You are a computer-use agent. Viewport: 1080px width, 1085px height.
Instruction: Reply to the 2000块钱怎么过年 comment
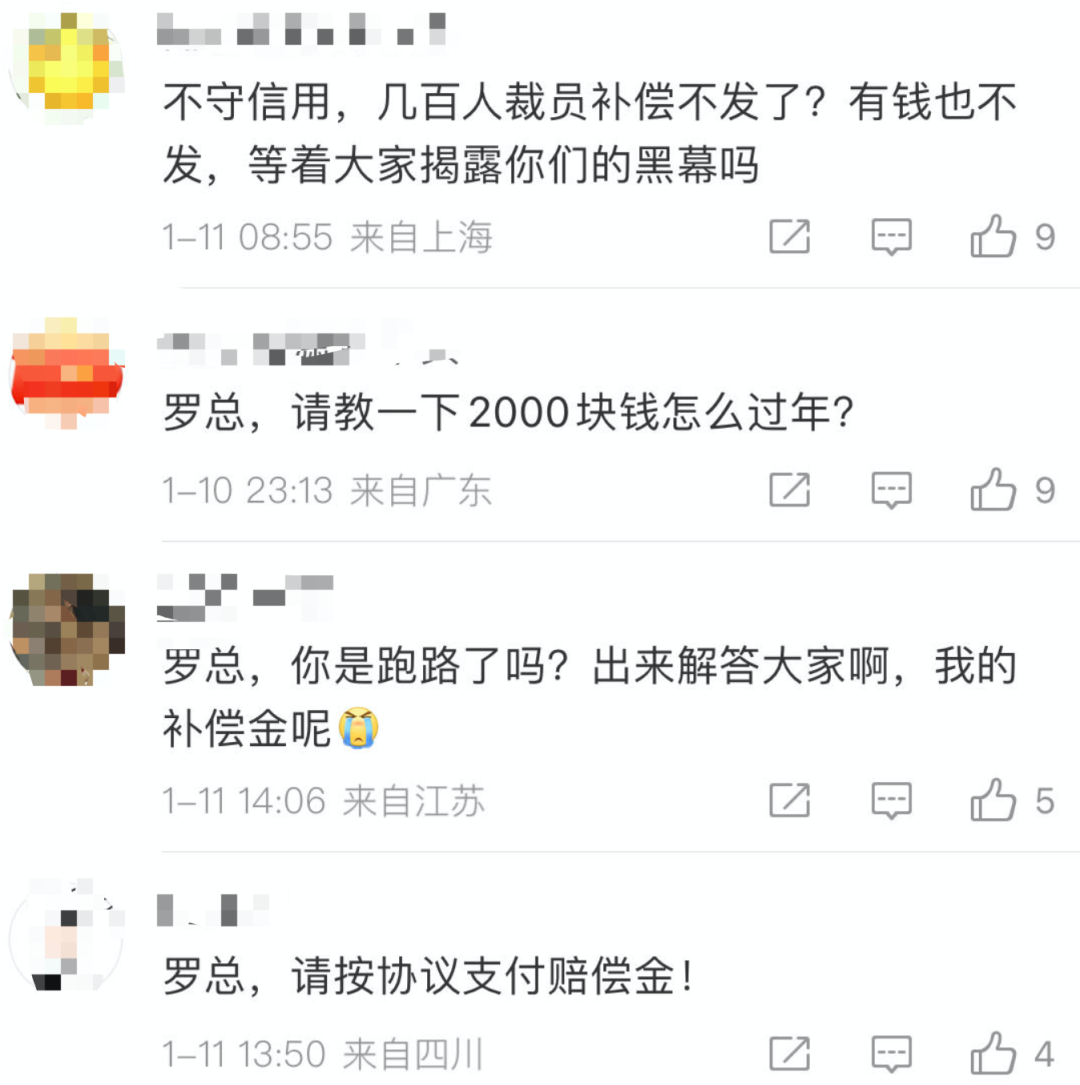pos(891,489)
